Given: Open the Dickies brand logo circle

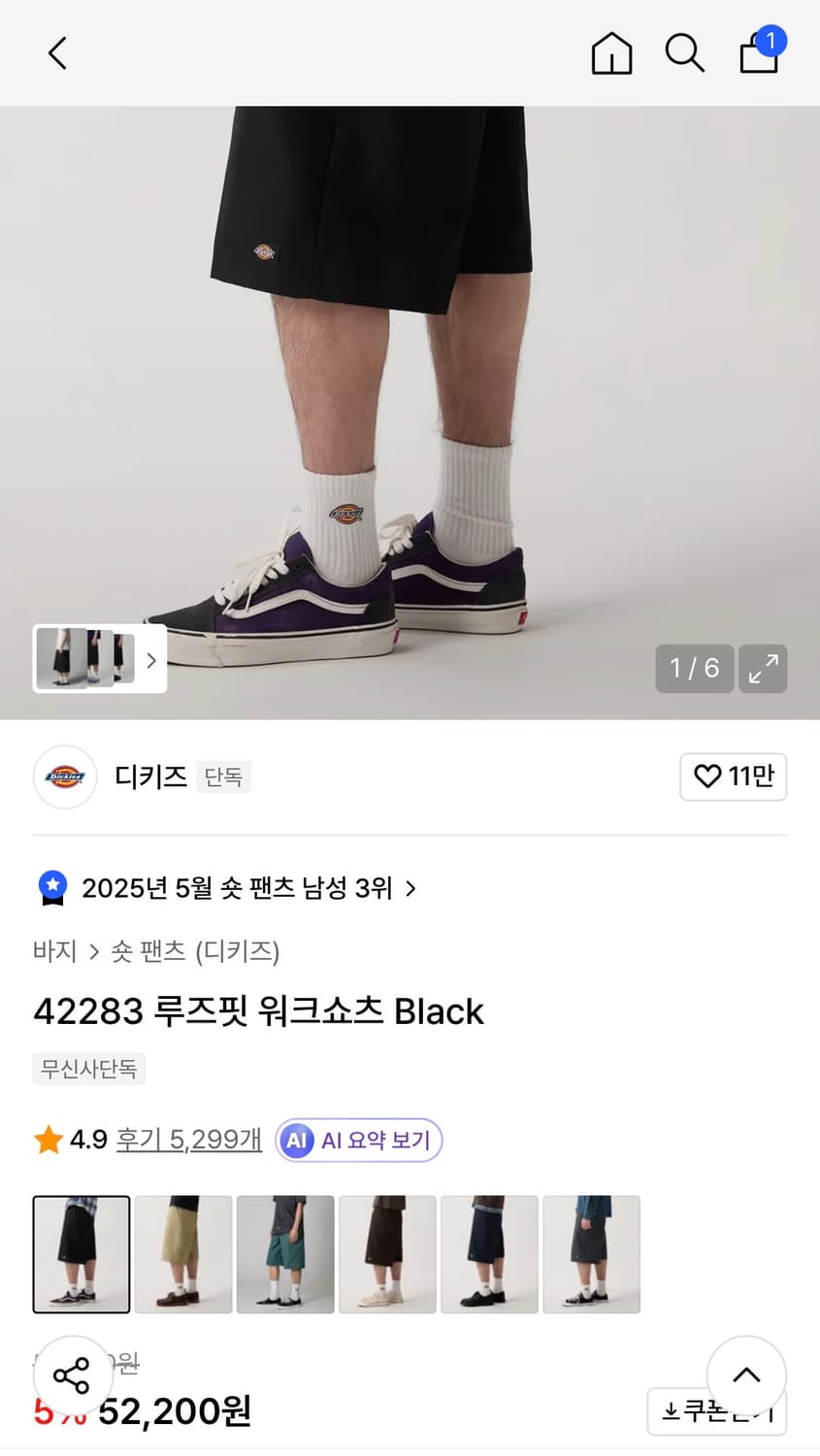Looking at the screenshot, I should click(x=65, y=777).
